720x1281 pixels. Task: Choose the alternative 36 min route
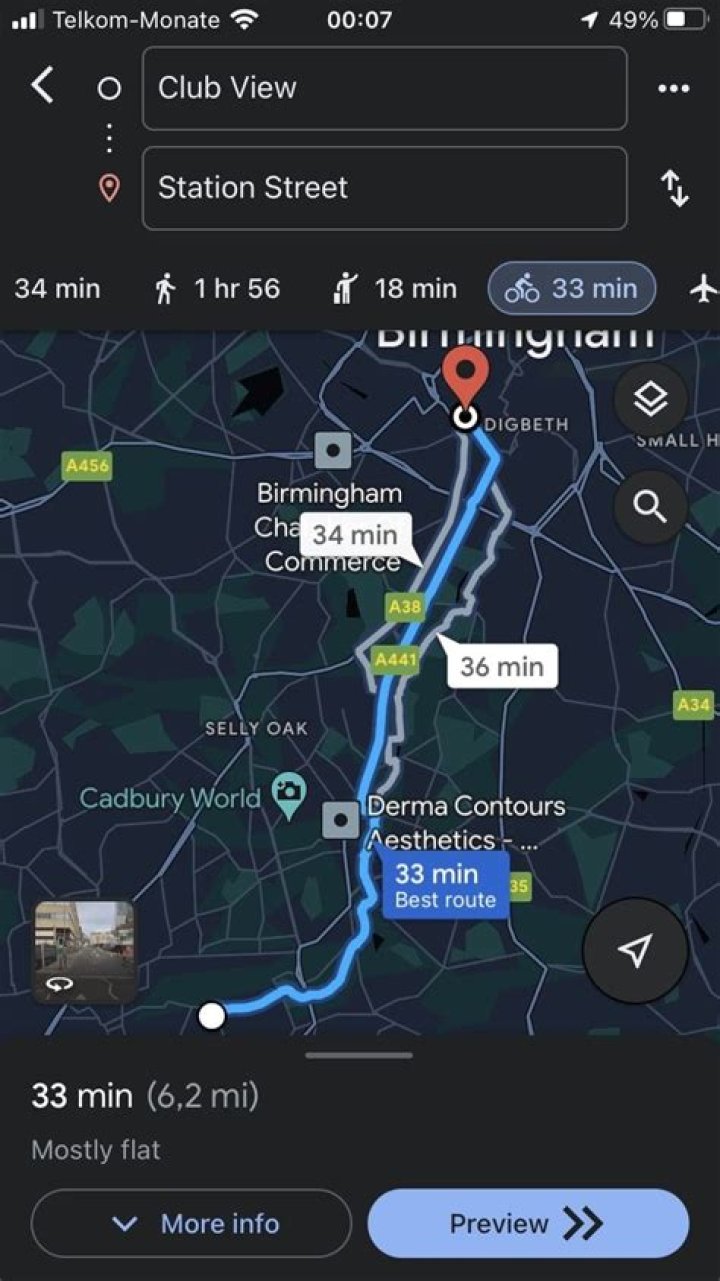click(501, 666)
